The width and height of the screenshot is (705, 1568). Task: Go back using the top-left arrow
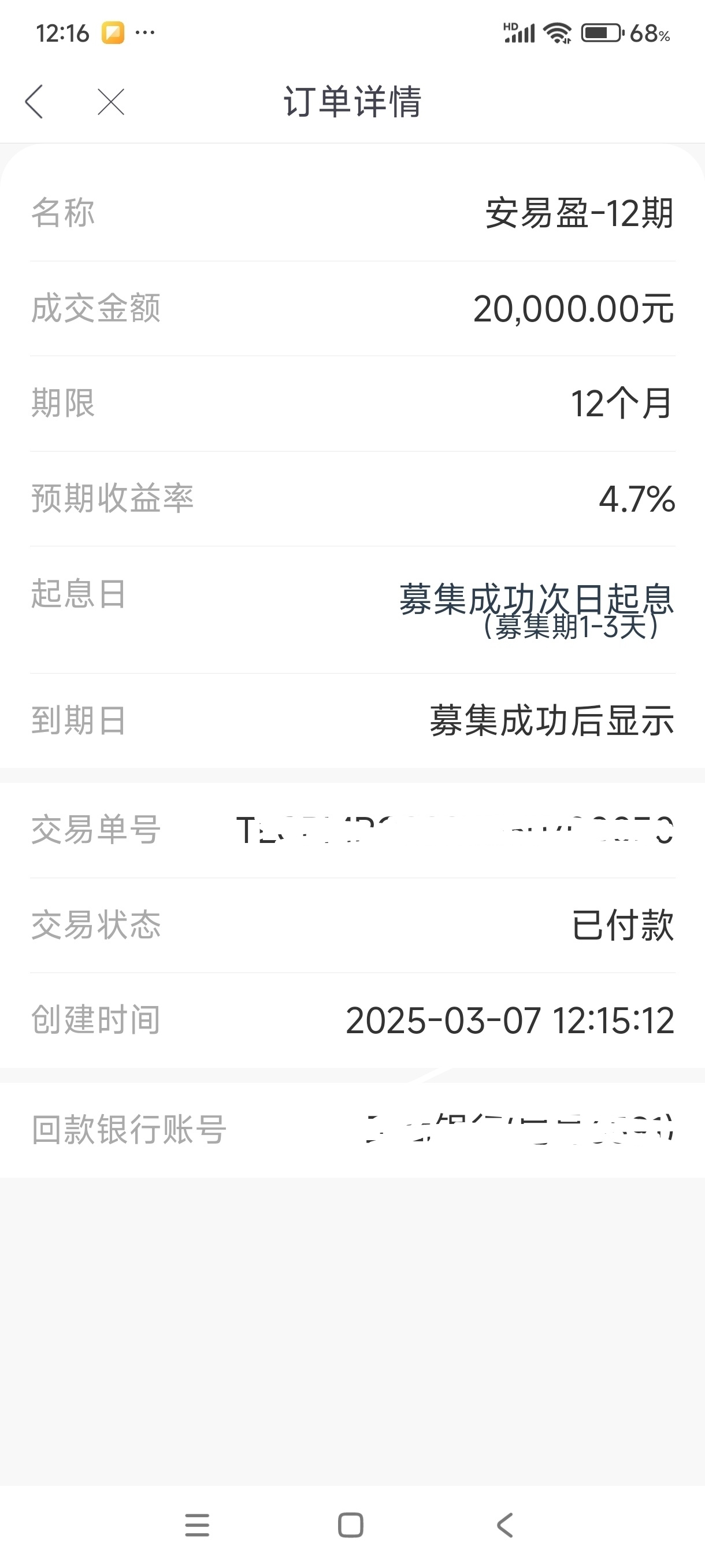[x=34, y=101]
